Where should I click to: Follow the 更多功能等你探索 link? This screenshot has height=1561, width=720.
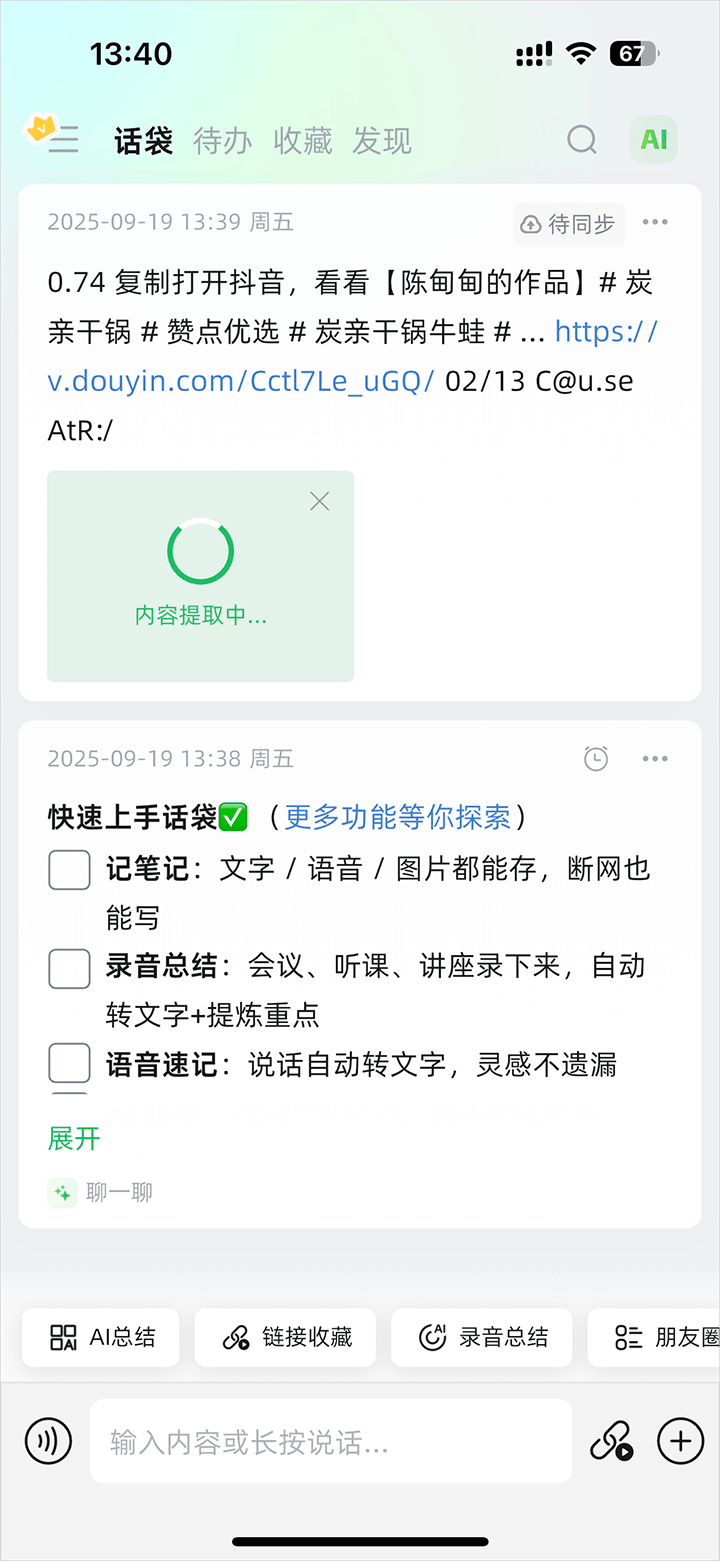(x=397, y=817)
